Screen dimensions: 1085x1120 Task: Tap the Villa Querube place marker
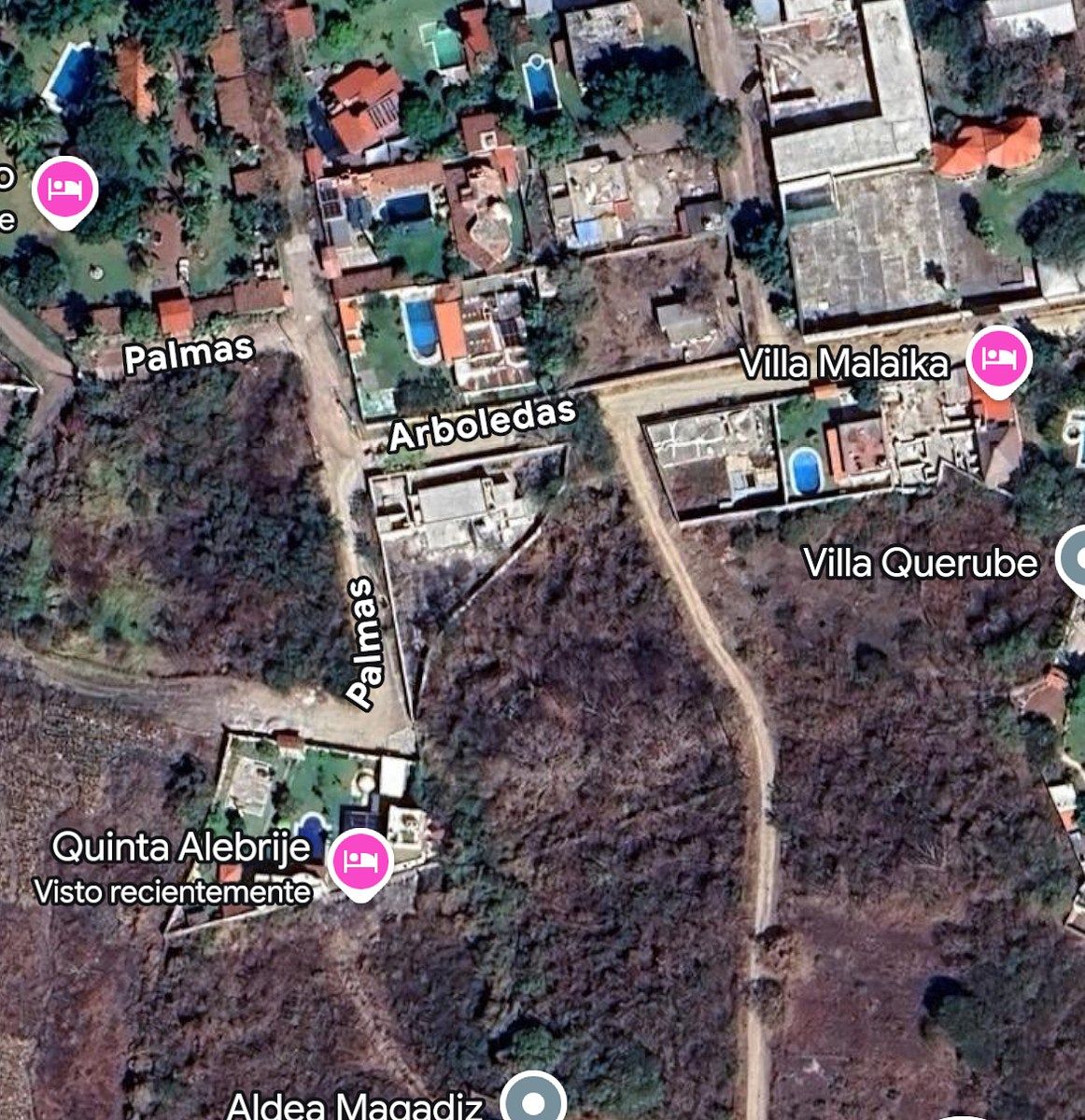tap(1075, 562)
